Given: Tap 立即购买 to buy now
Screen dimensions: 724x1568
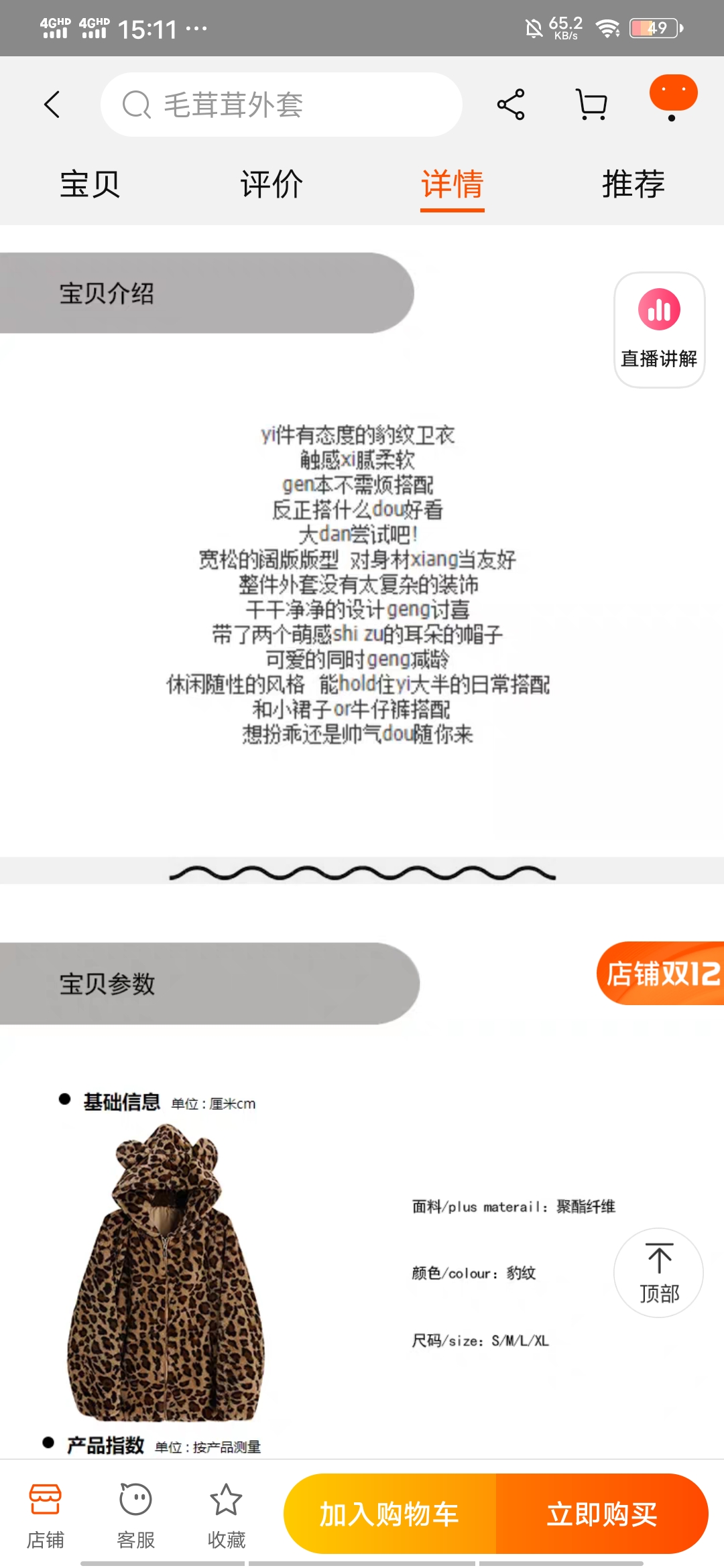Looking at the screenshot, I should [x=601, y=1514].
